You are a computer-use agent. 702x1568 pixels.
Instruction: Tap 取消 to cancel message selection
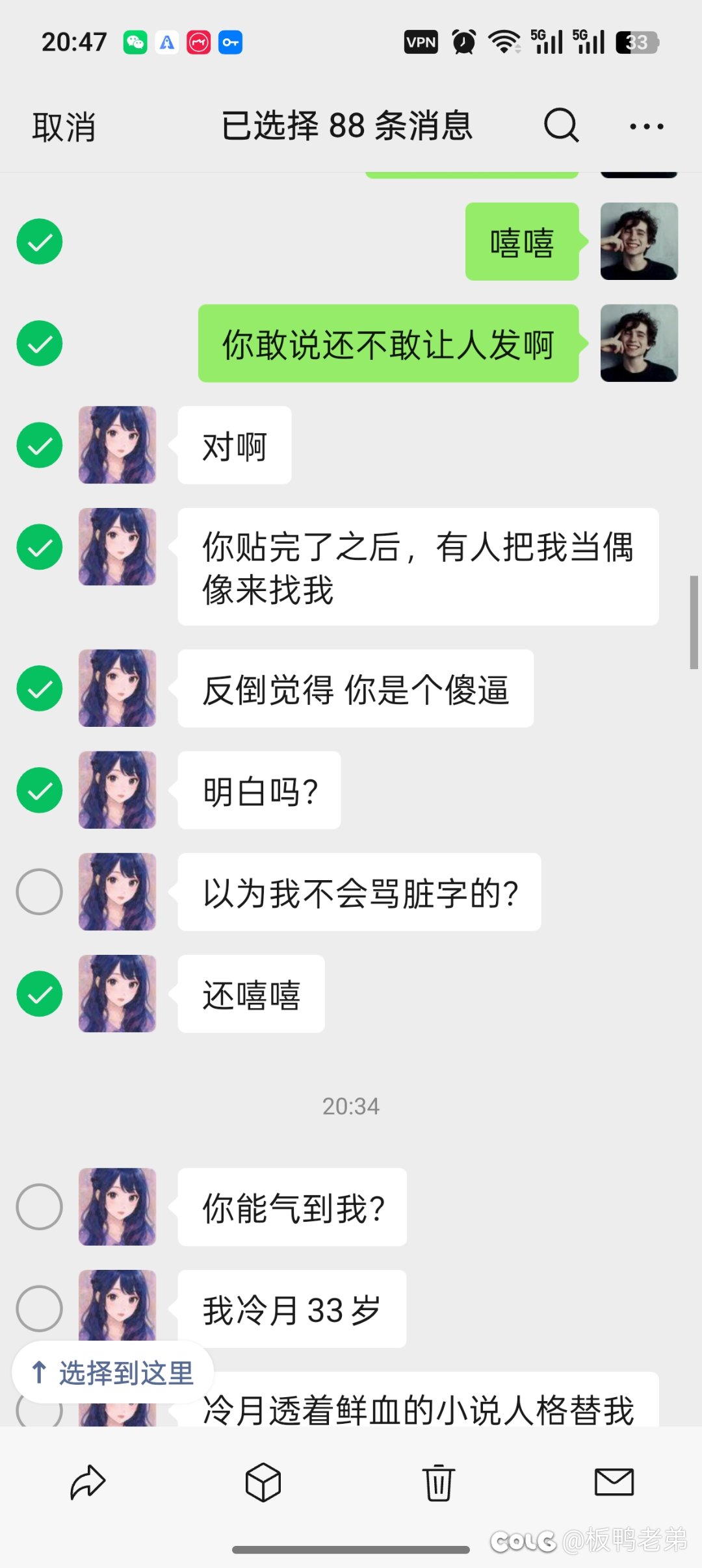pos(64,126)
